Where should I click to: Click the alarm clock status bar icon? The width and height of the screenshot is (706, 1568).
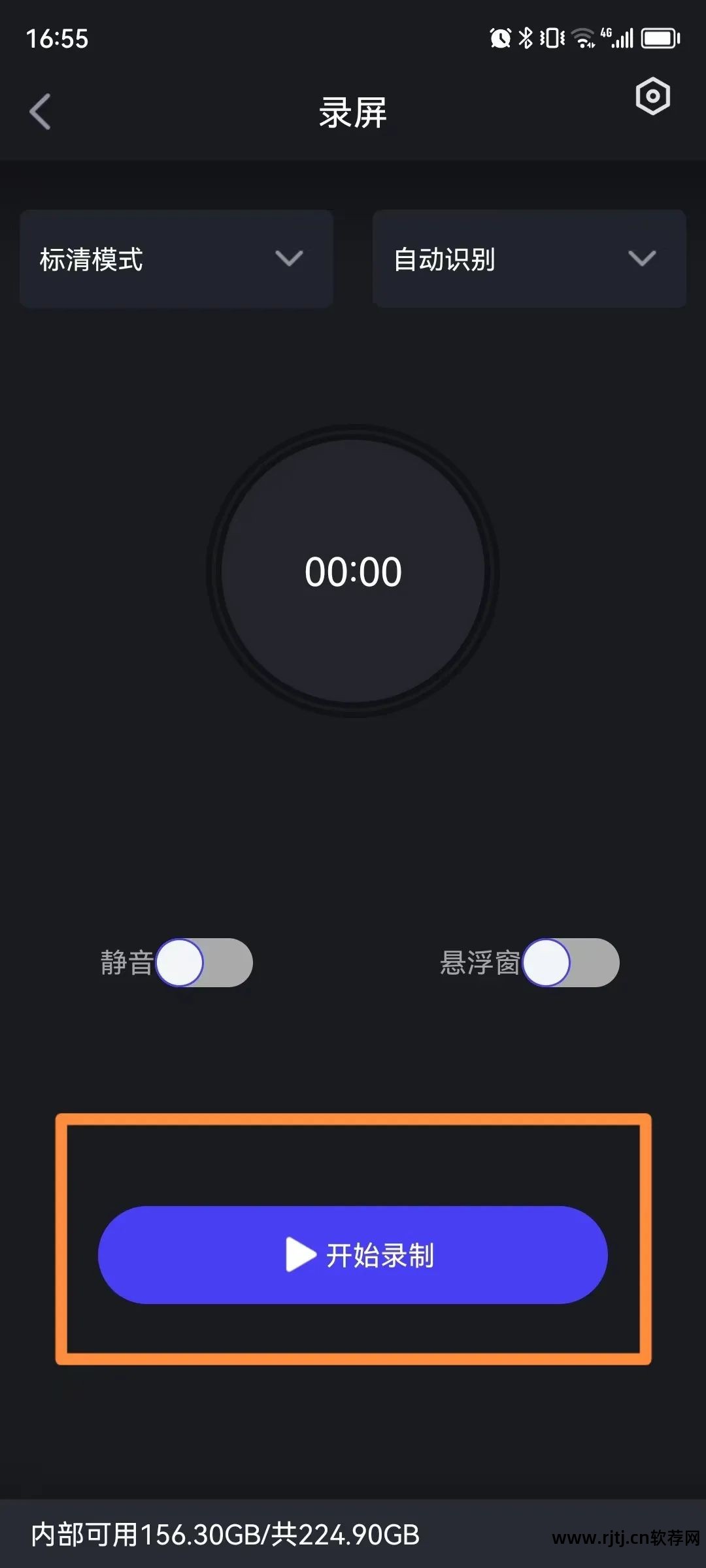499,37
